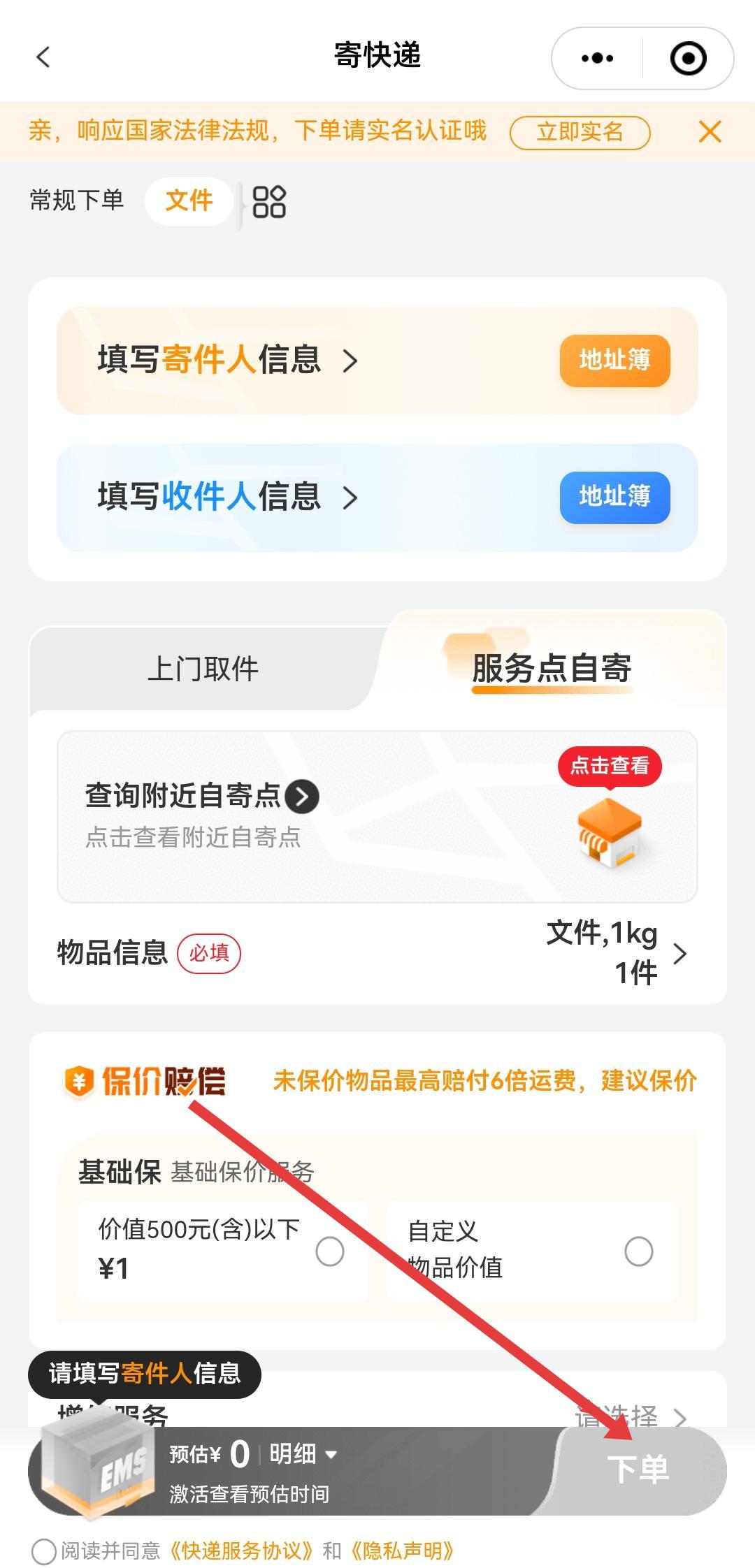
Task: Close the mini-program with the circle icon
Action: pos(688,58)
